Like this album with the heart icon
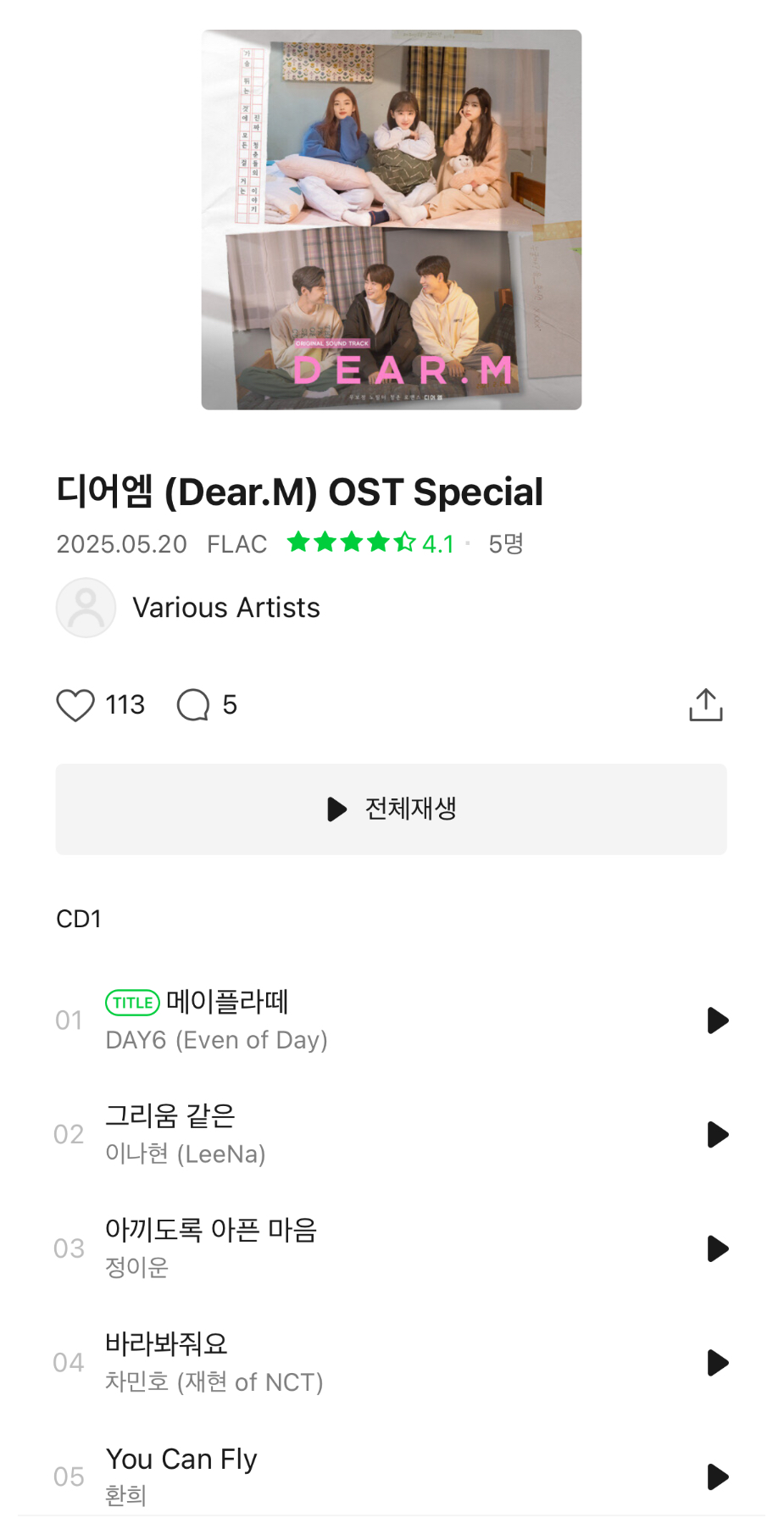The width and height of the screenshot is (784, 1518). [x=75, y=705]
